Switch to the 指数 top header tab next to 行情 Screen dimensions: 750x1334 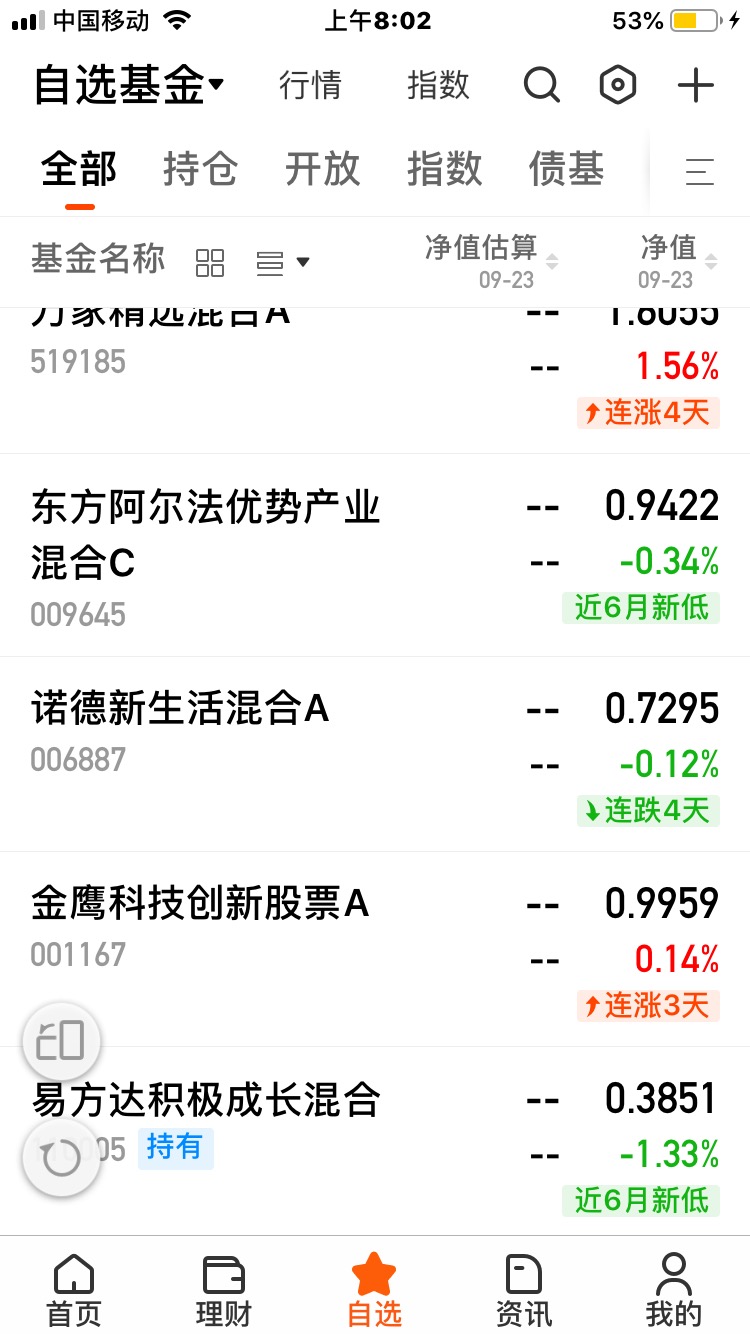pos(438,86)
